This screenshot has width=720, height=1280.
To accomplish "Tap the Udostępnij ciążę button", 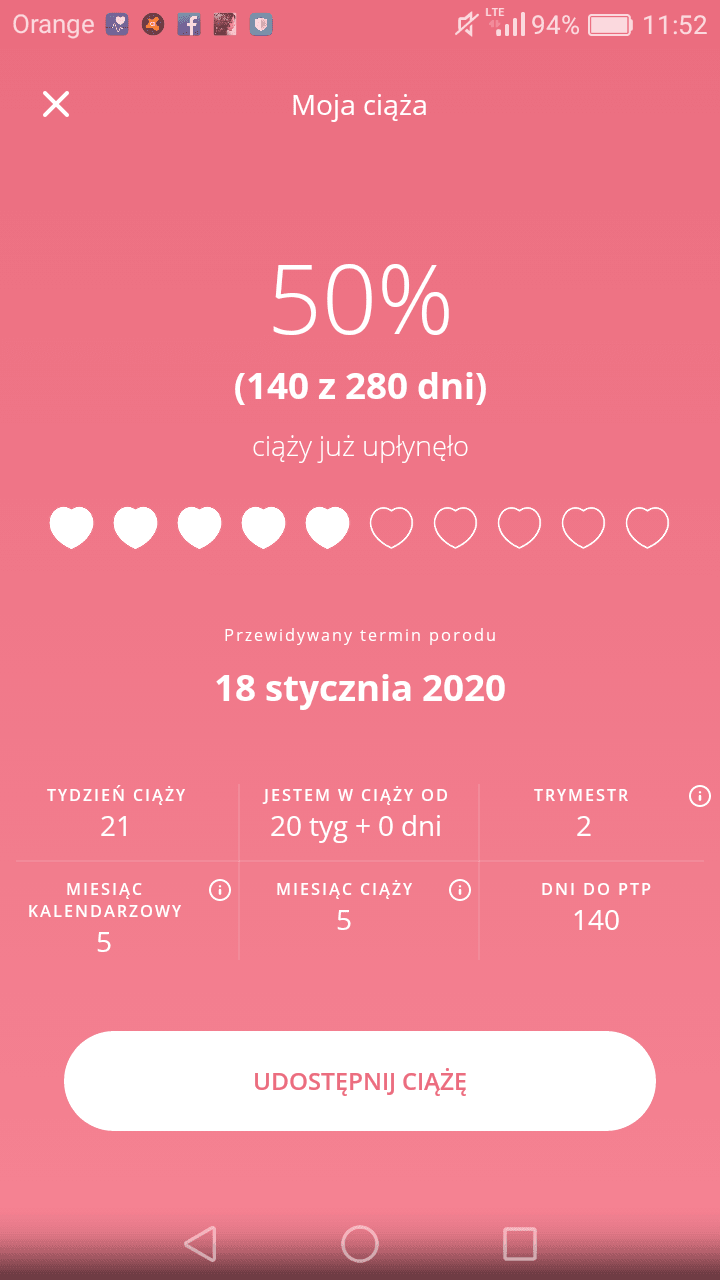I will pyautogui.click(x=360, y=1081).
